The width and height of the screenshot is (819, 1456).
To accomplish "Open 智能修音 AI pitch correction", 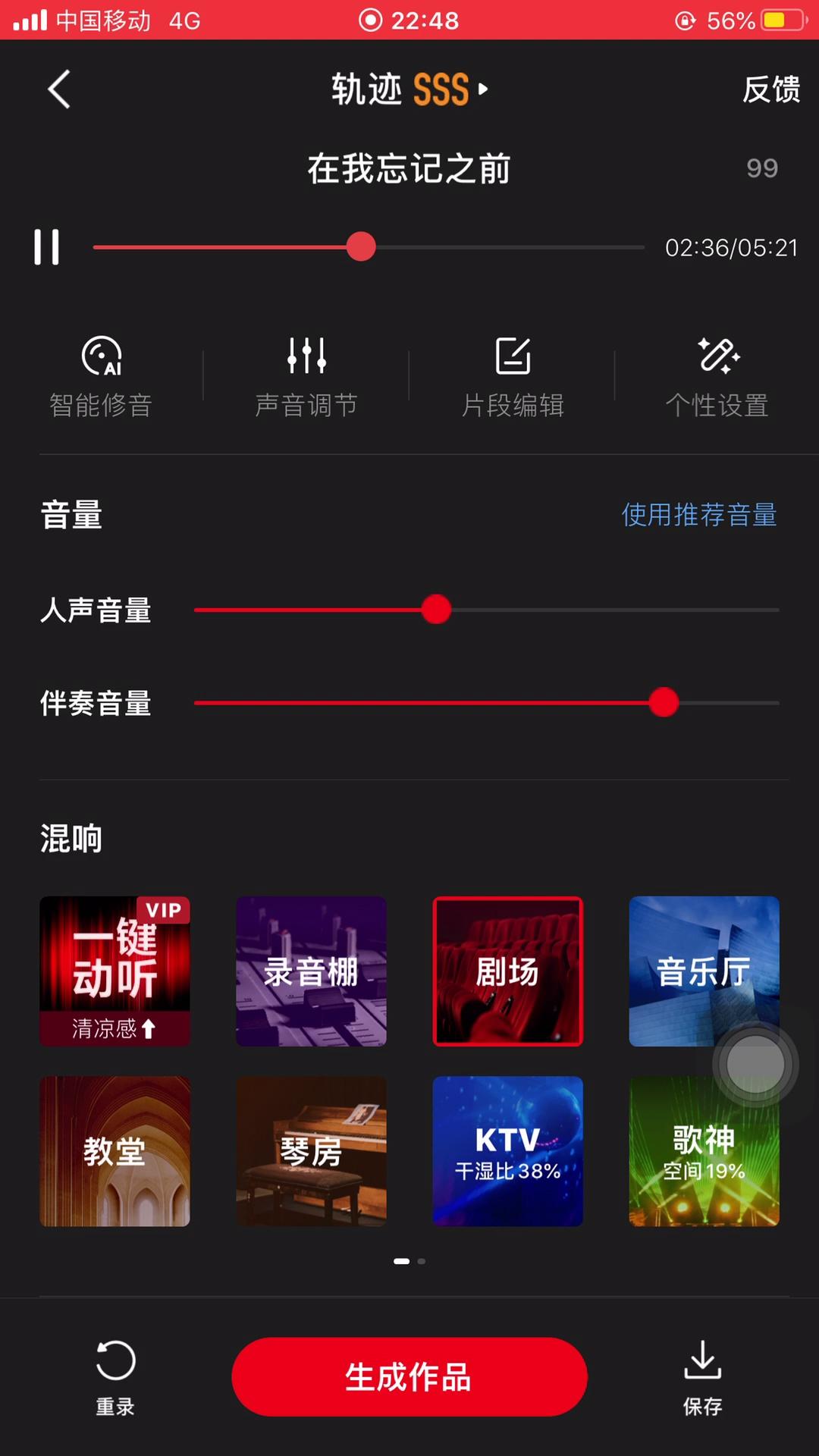I will pyautogui.click(x=101, y=376).
